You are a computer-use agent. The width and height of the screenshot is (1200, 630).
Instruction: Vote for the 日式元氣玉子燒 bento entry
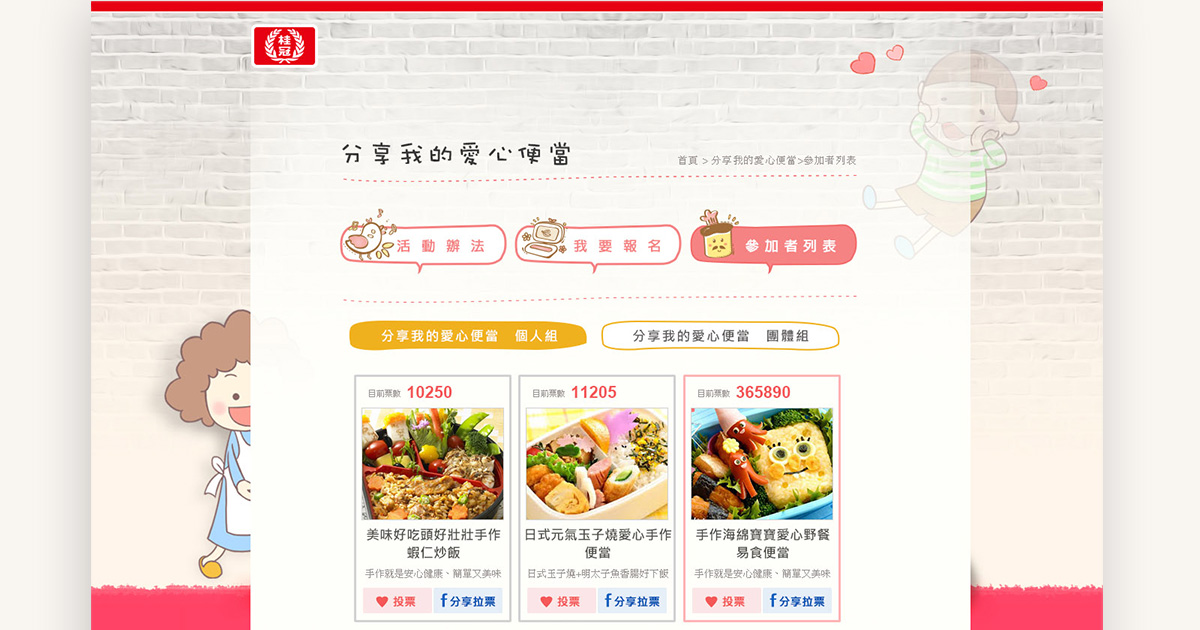coord(560,601)
